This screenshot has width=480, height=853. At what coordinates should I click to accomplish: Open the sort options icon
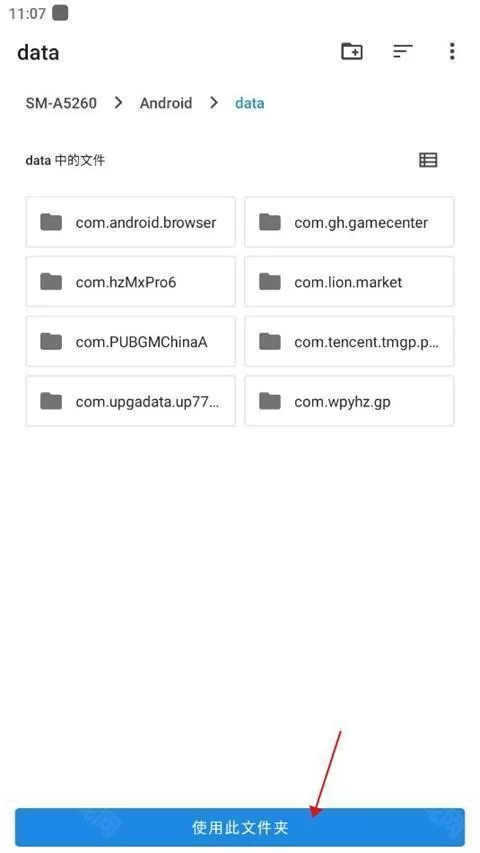pyautogui.click(x=402, y=52)
